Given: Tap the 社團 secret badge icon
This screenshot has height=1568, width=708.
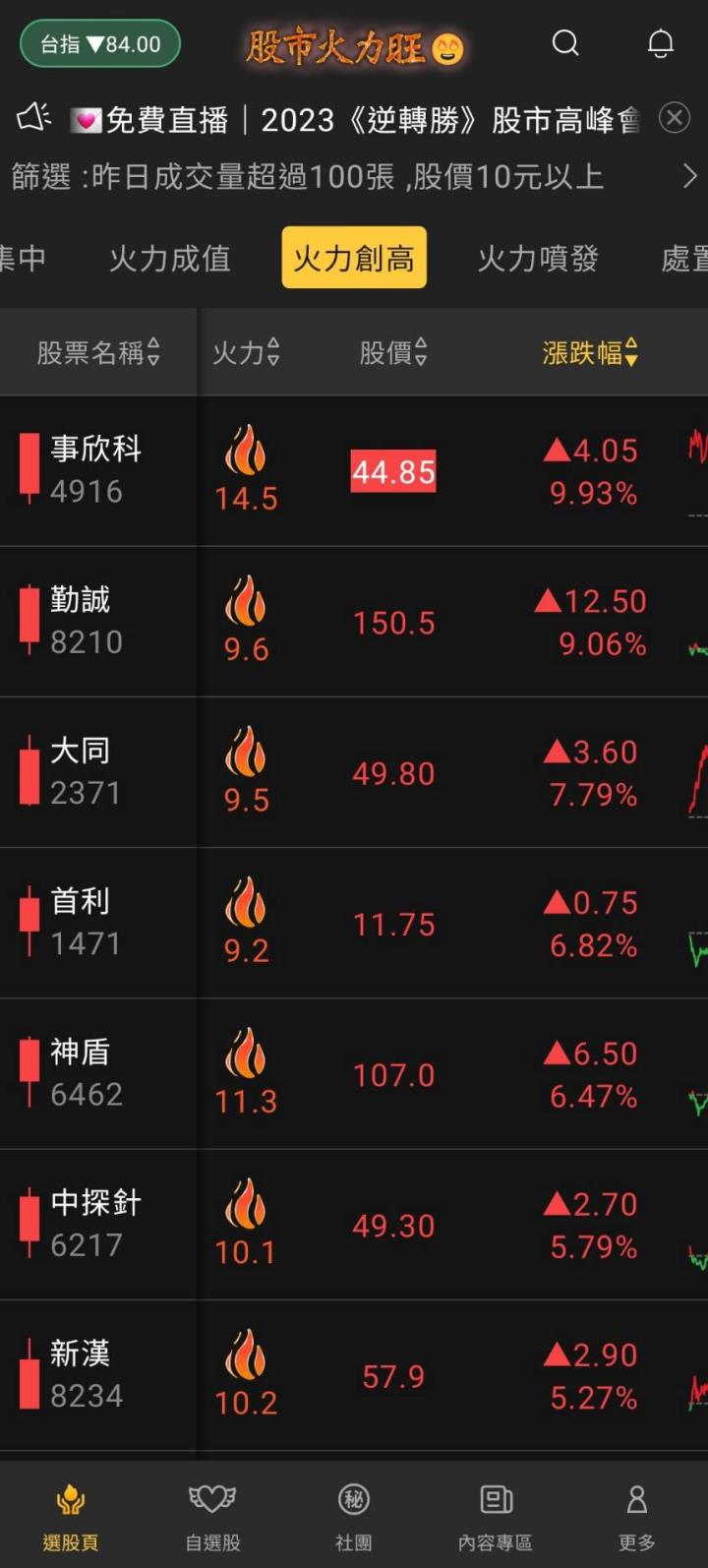Looking at the screenshot, I should (353, 1497).
